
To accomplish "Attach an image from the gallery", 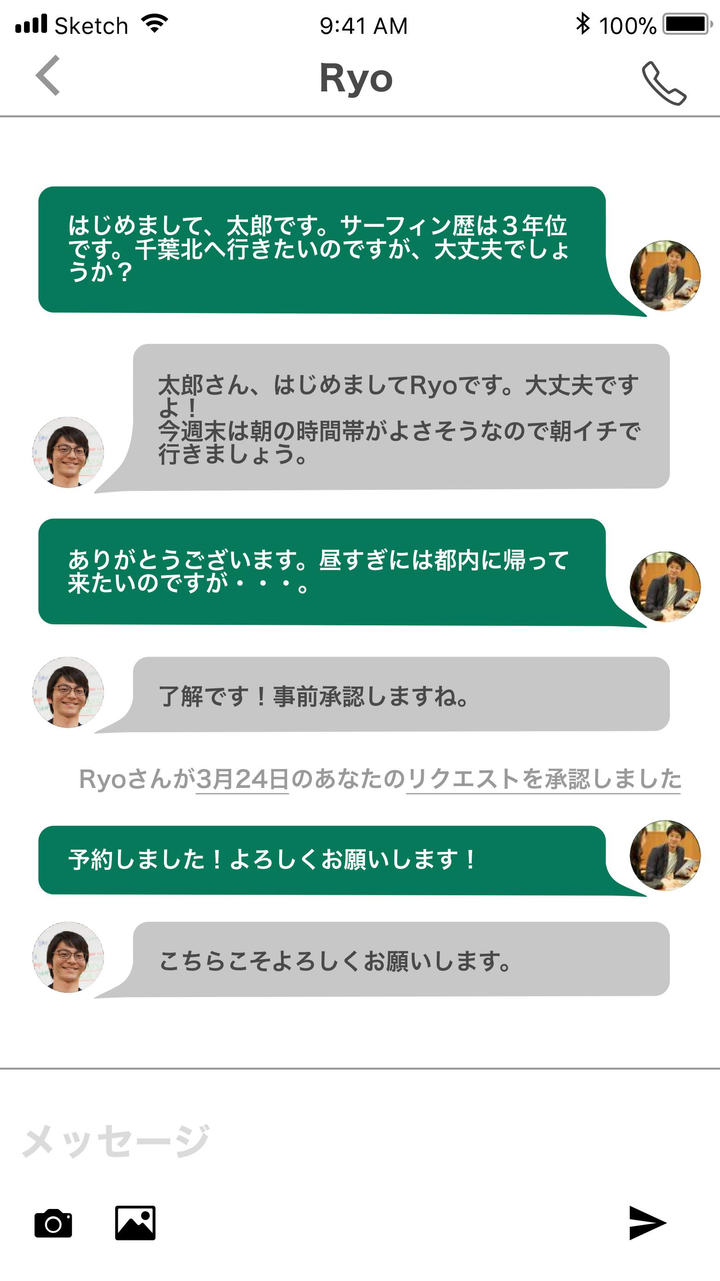I will click(135, 1222).
